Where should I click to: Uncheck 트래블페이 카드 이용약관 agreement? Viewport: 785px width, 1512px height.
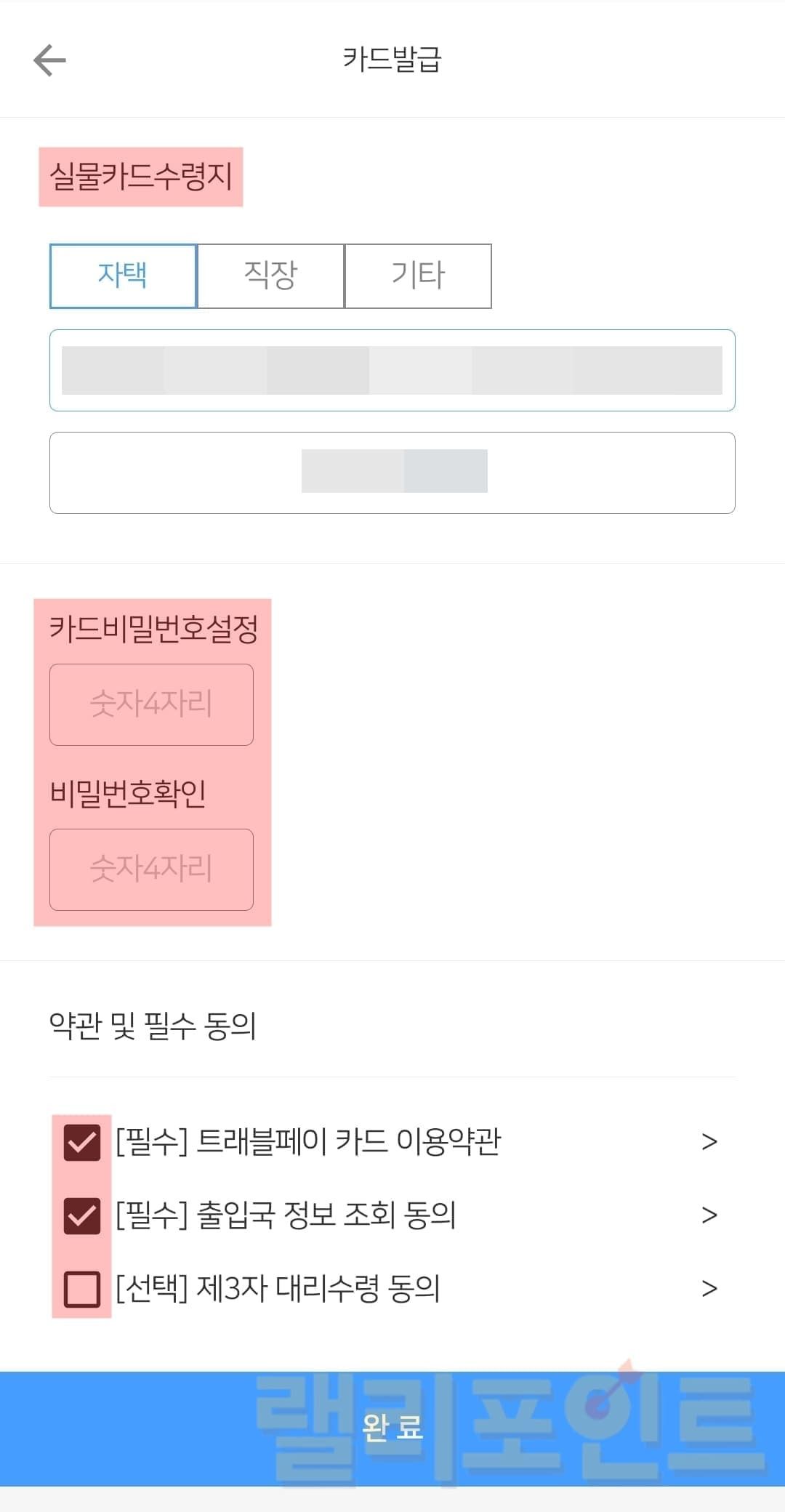point(82,1142)
